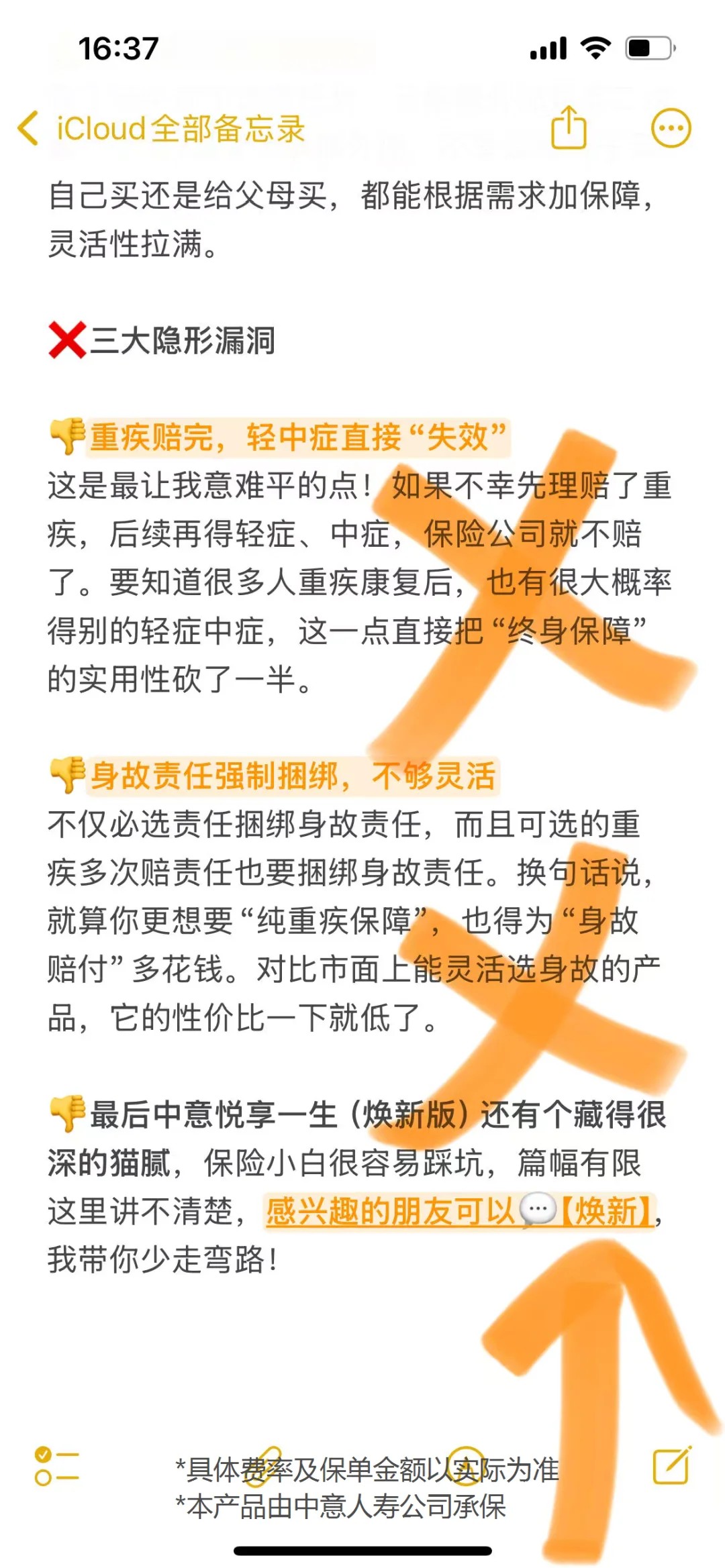Open the more options menu
Viewport: 725px width, 1568px height.
[671, 127]
